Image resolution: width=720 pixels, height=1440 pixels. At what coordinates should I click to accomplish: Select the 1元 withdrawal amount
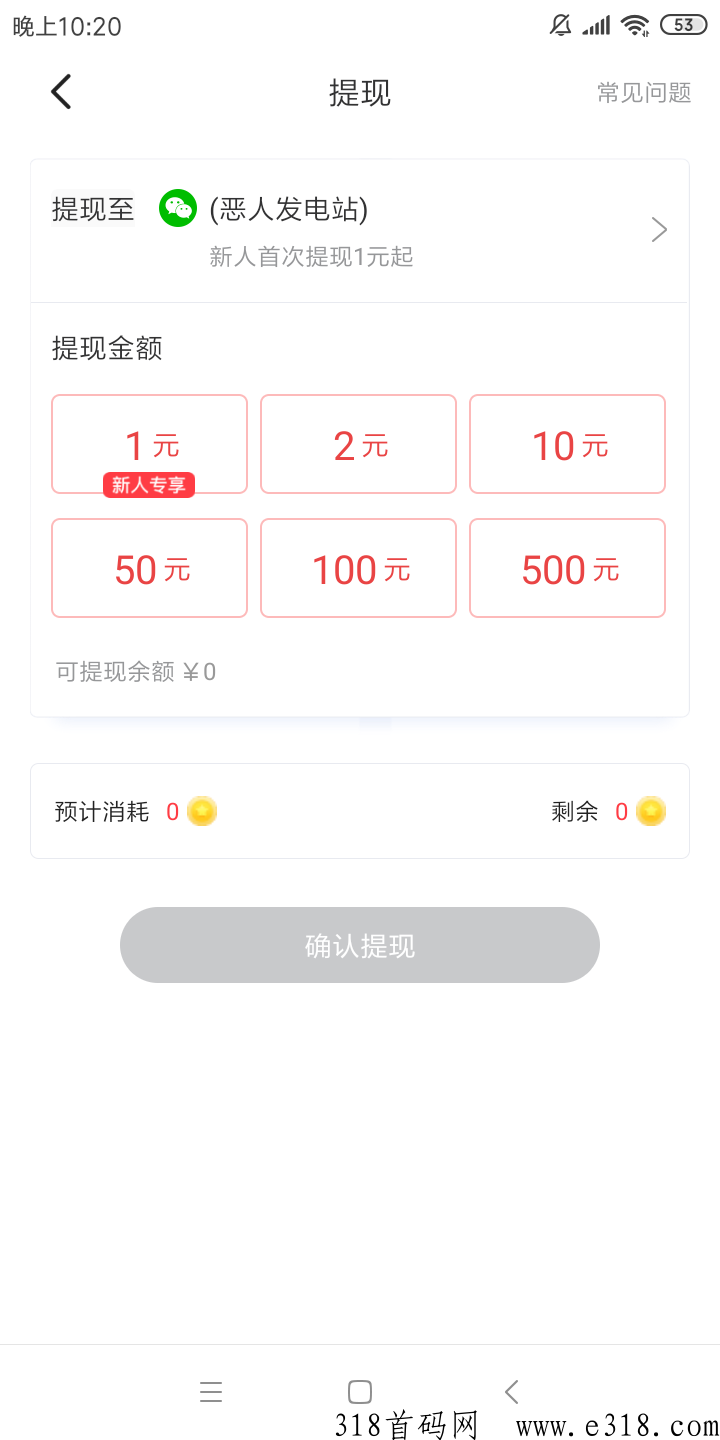click(x=149, y=444)
